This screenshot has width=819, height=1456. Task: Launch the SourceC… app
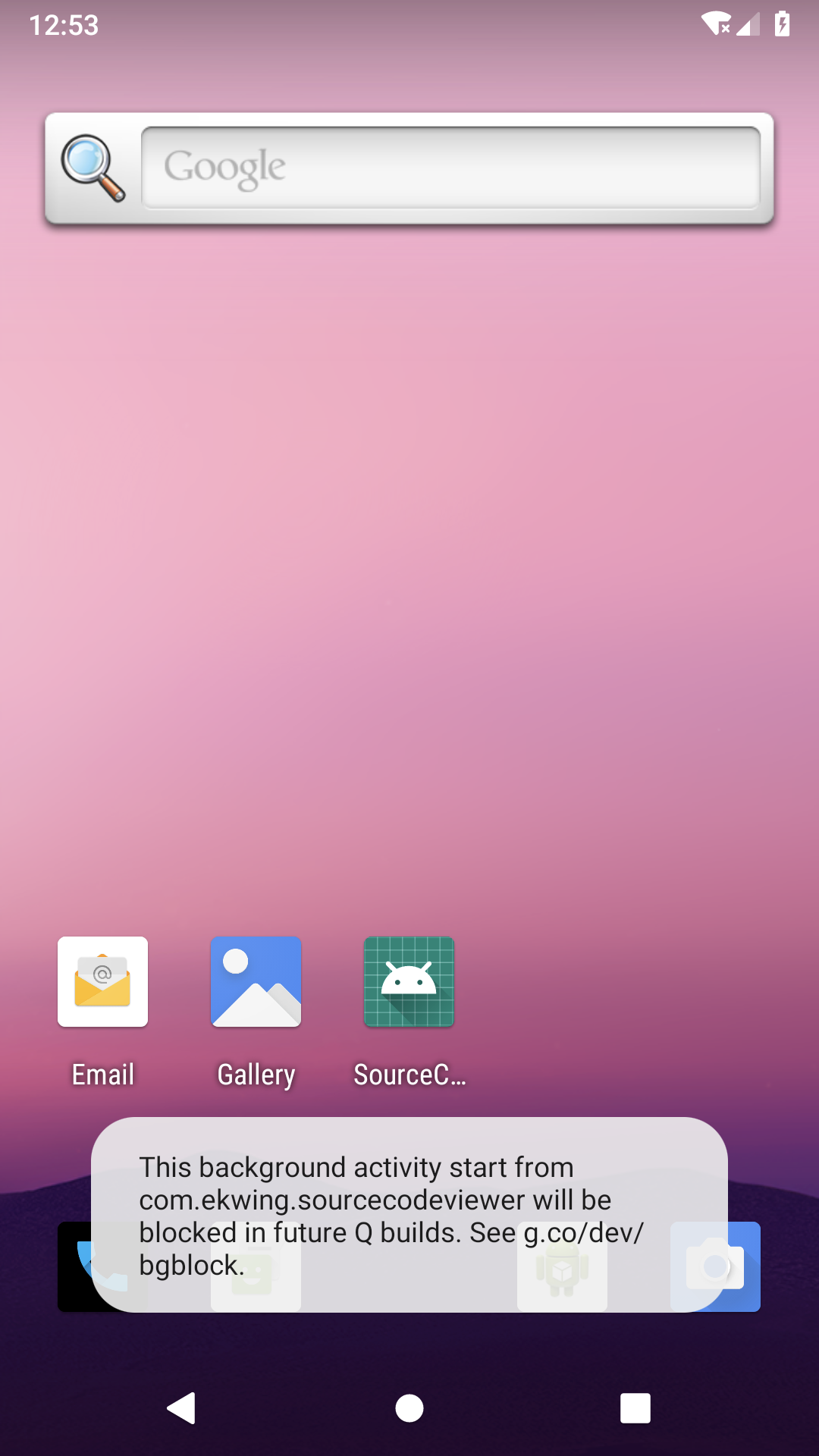[409, 982]
